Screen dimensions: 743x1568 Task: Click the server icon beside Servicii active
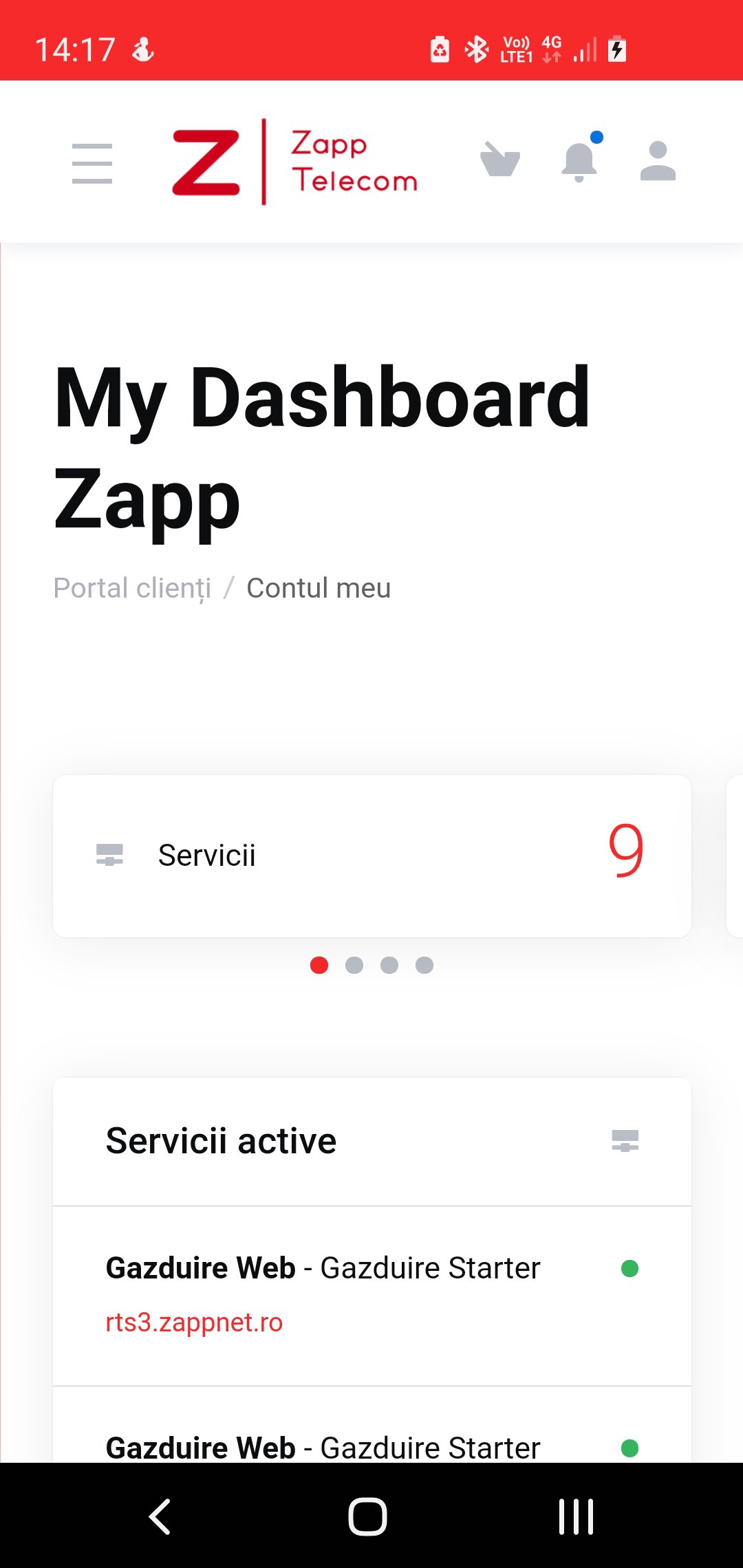click(625, 1140)
